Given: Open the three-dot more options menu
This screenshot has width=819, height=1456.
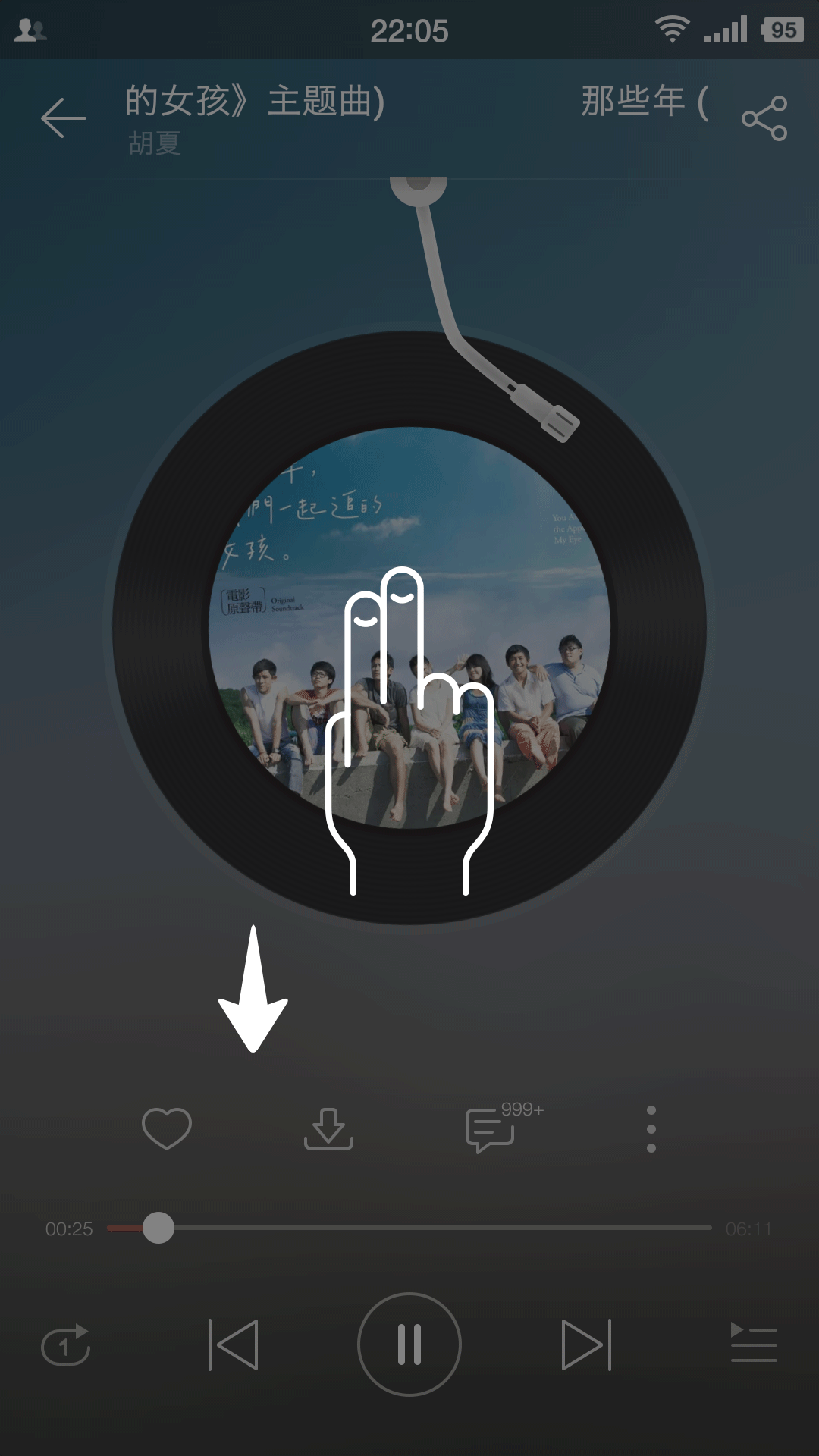Looking at the screenshot, I should point(651,1128).
